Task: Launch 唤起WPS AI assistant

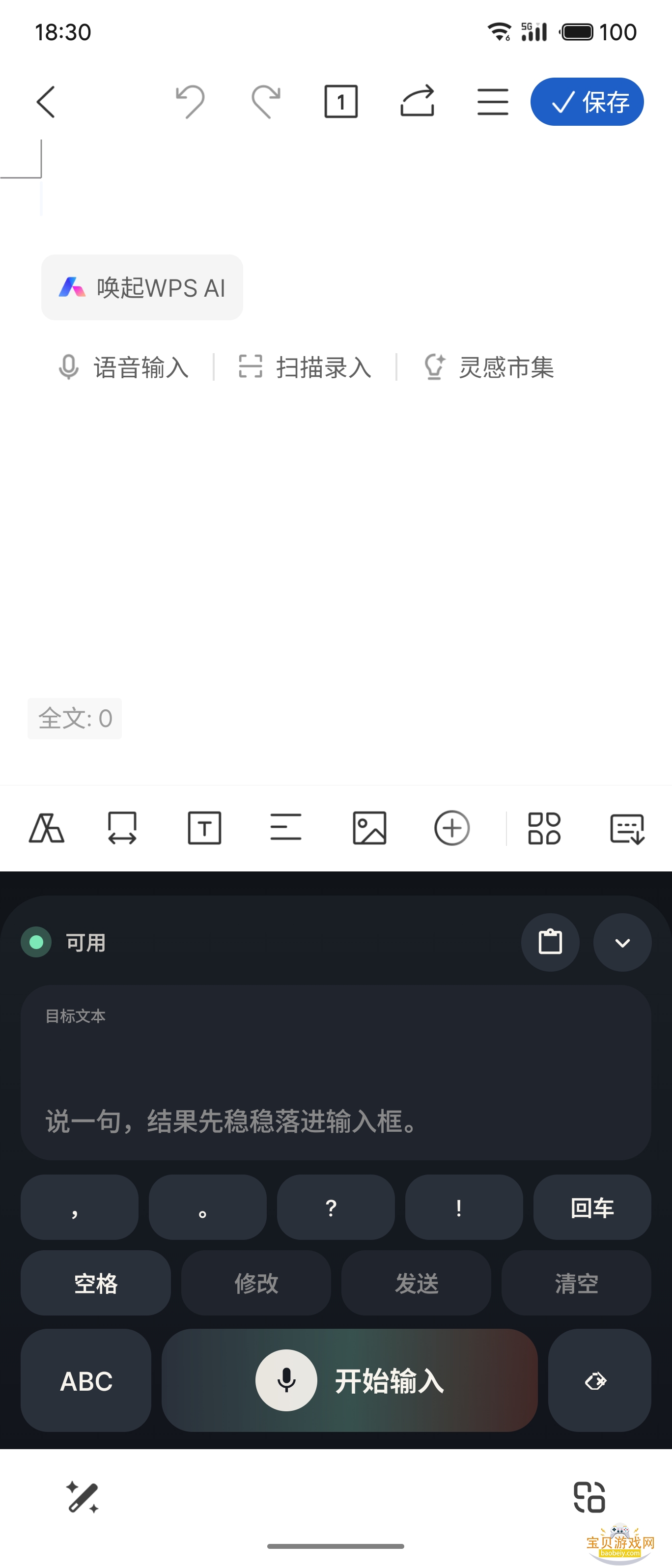Action: 142,288
